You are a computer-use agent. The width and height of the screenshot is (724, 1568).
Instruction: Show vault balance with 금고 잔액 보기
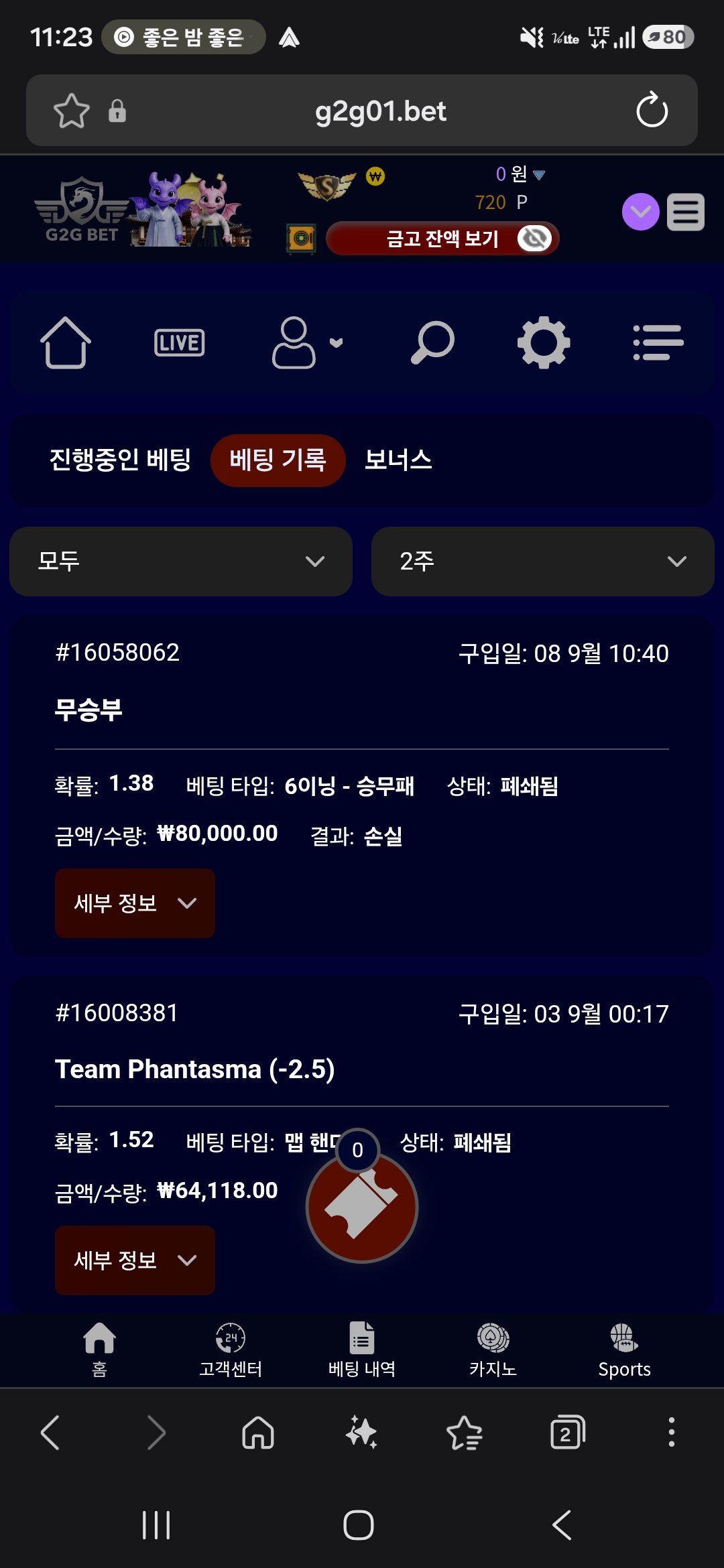[x=442, y=239]
